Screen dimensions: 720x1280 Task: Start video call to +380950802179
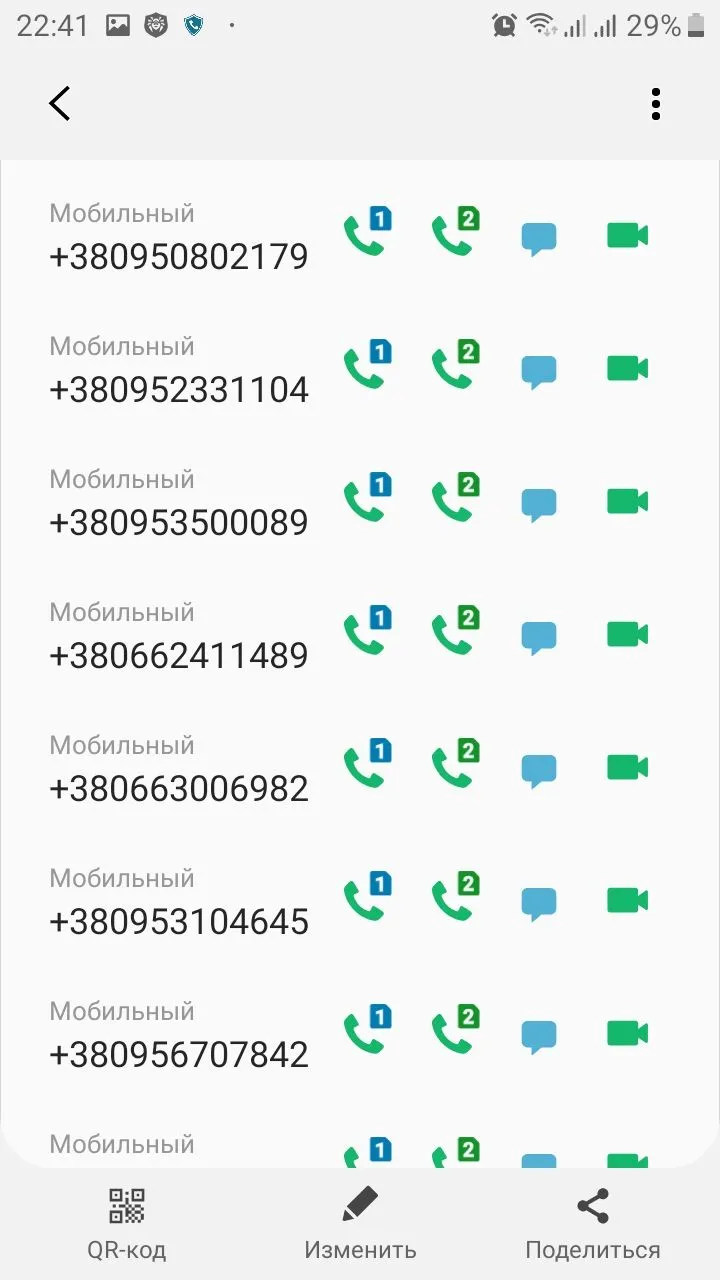pos(627,235)
